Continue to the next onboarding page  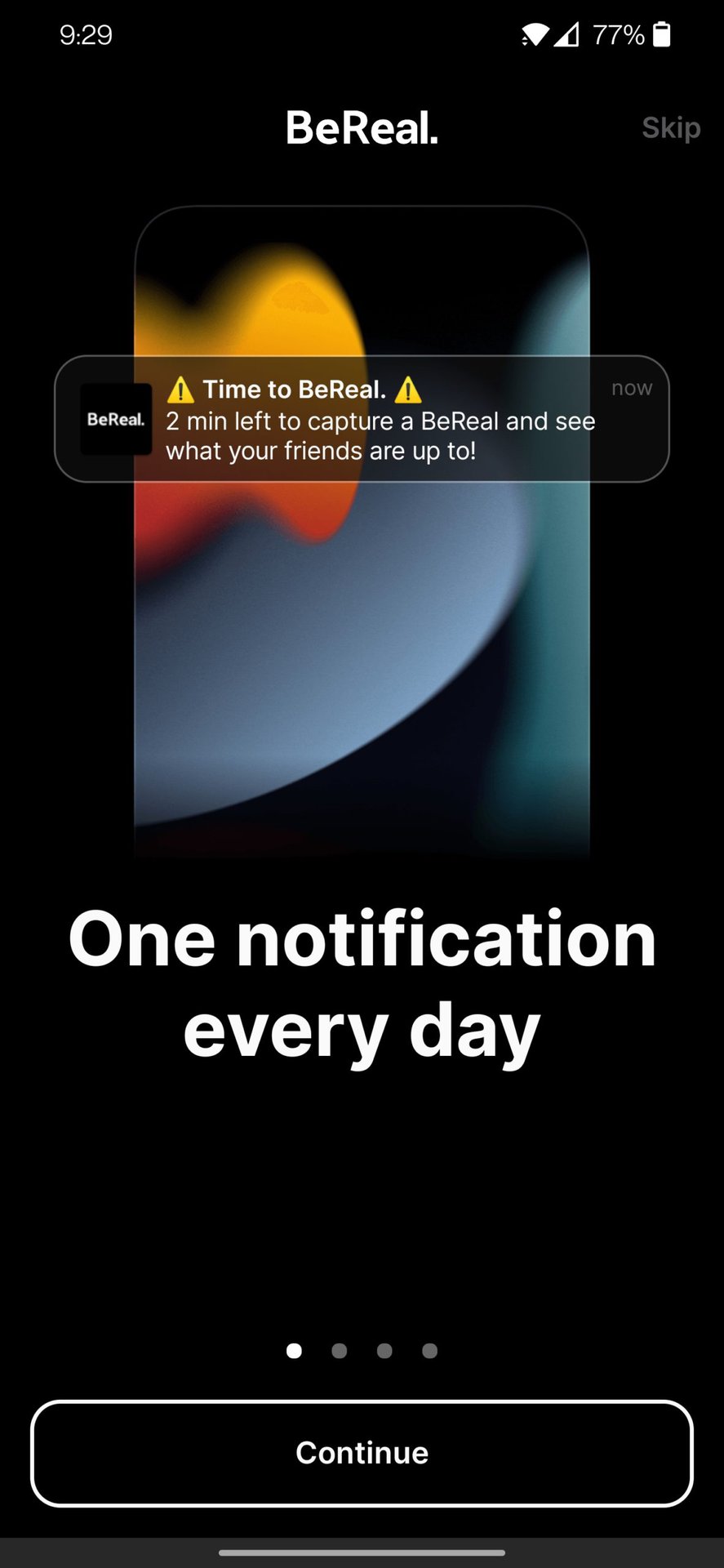362,1453
